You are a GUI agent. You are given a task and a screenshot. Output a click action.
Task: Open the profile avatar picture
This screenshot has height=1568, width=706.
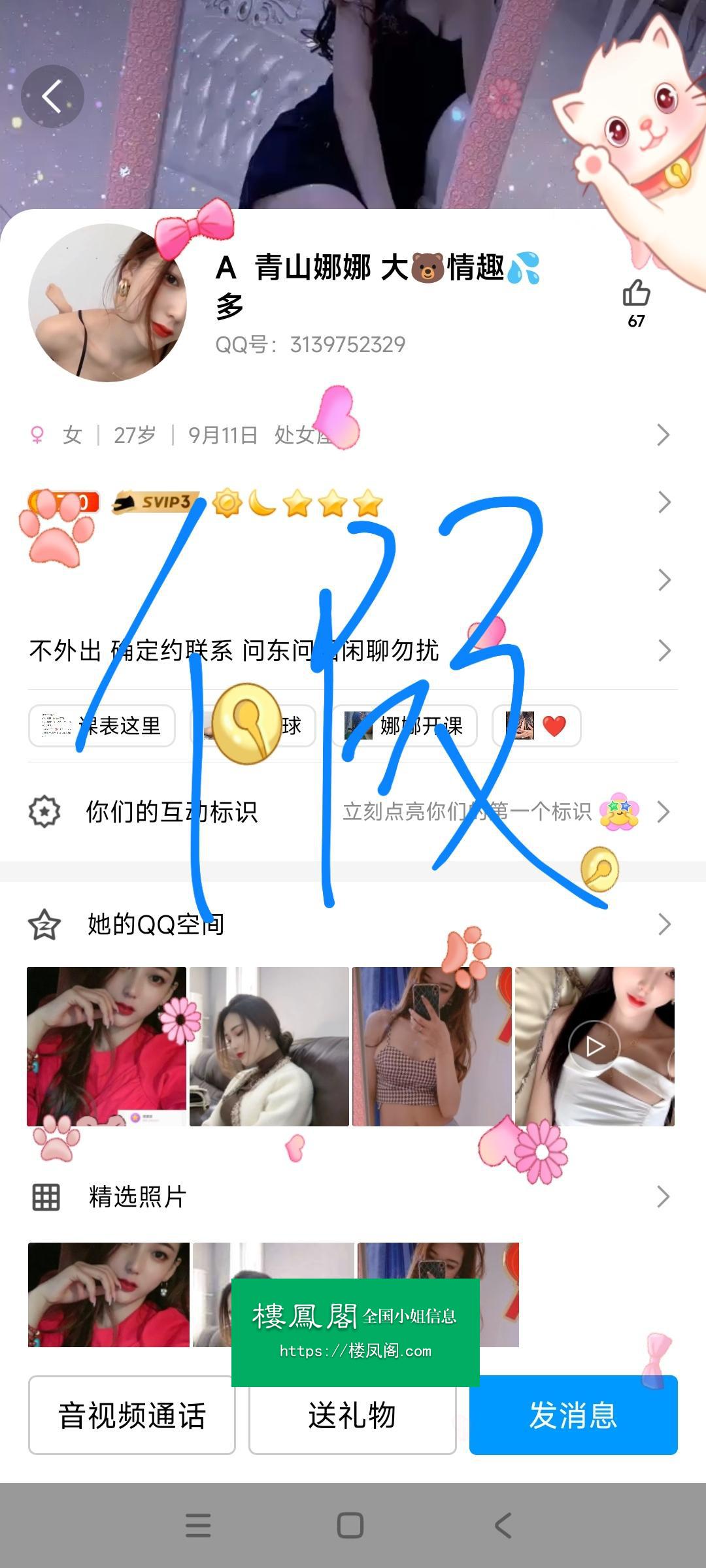(108, 302)
